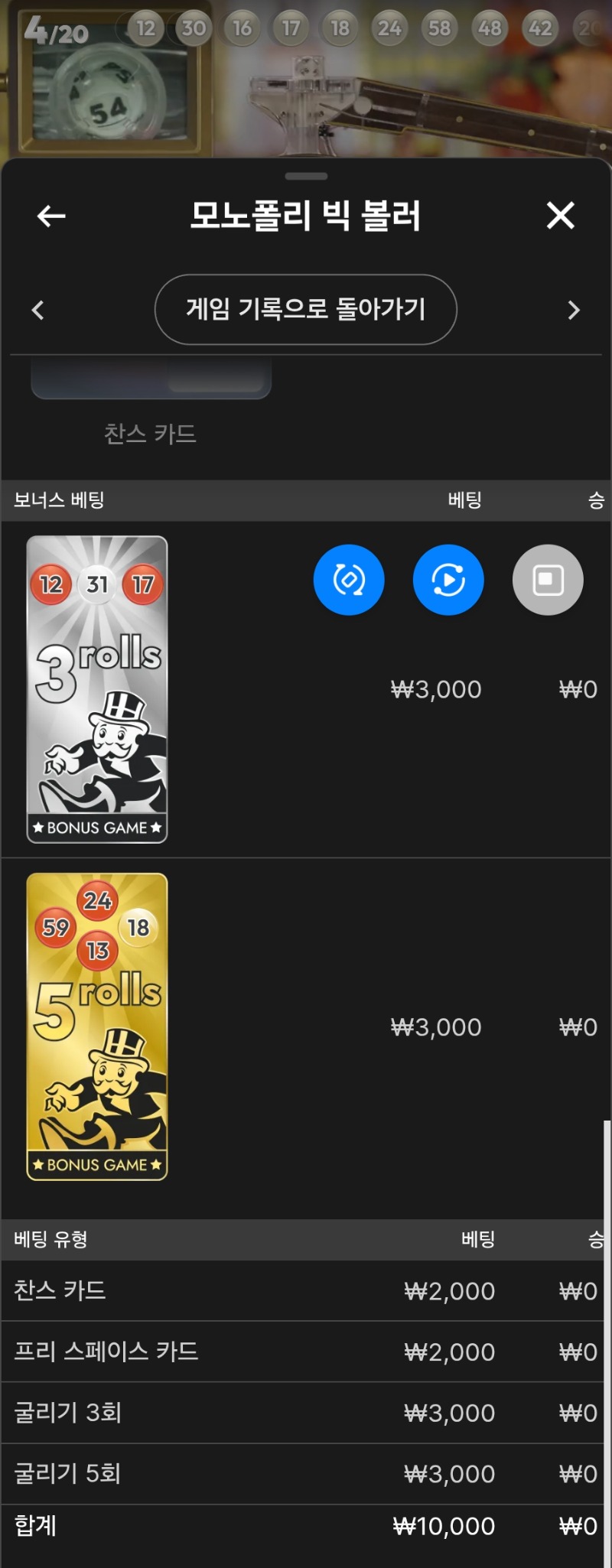Screen dimensions: 612x1568
Task: Tap the blue rebet rotate icon
Action: 349,581
